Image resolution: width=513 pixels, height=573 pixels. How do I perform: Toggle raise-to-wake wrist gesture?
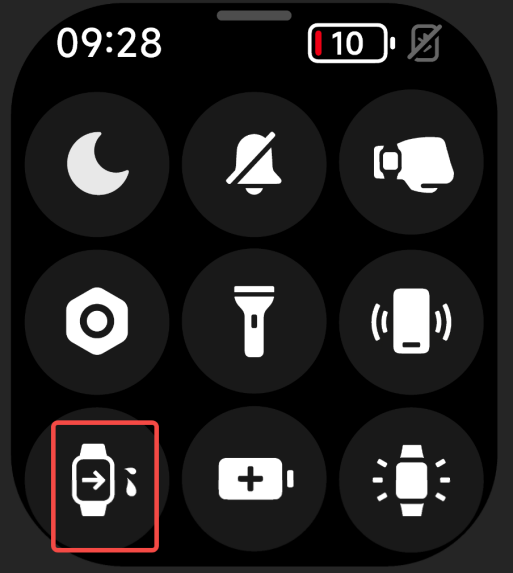pyautogui.click(x=411, y=164)
